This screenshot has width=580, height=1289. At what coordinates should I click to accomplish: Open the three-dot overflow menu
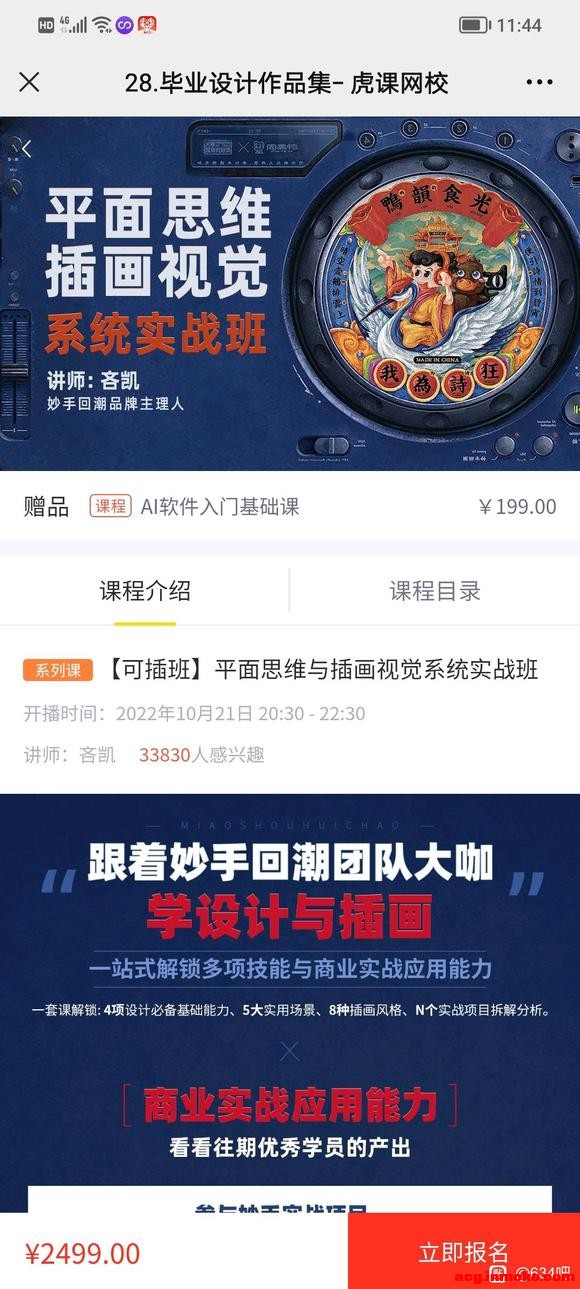tap(539, 82)
